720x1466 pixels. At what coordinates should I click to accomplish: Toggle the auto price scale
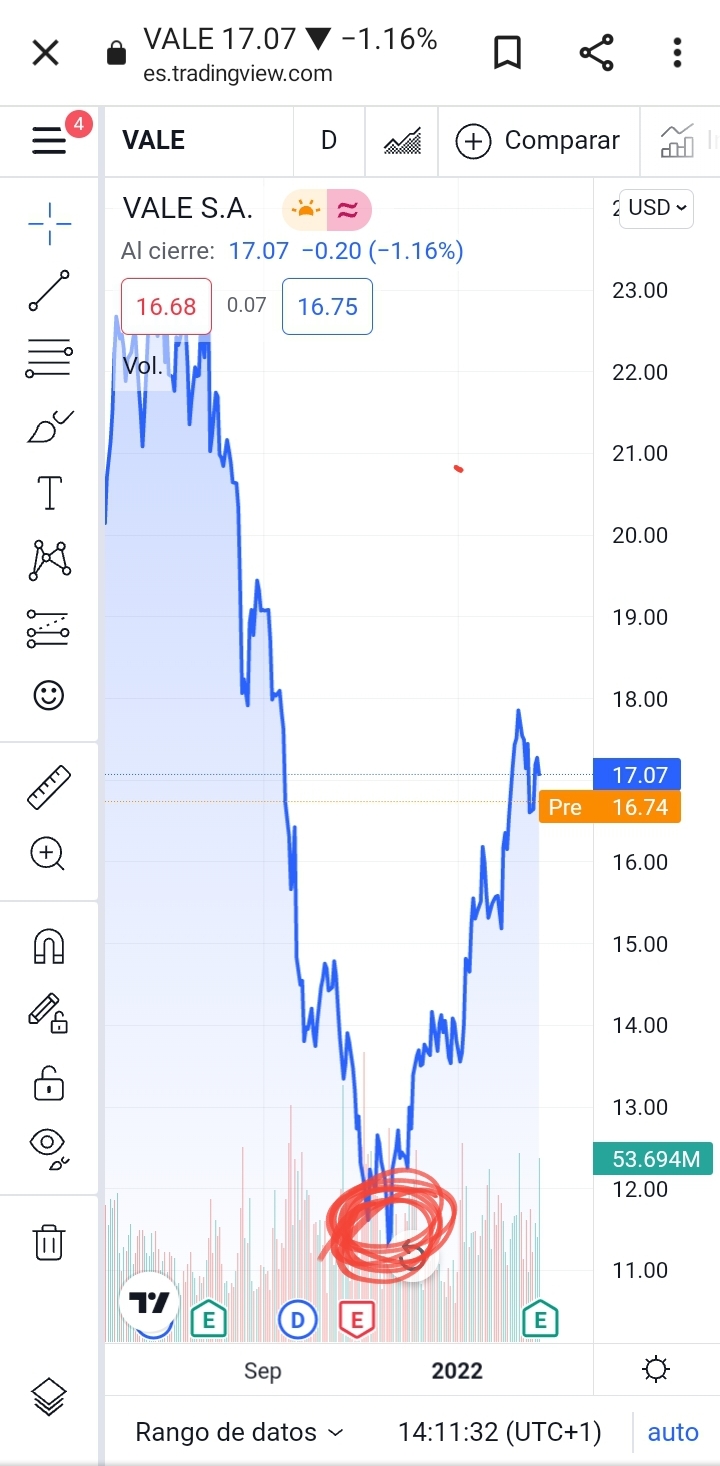pyautogui.click(x=673, y=1432)
